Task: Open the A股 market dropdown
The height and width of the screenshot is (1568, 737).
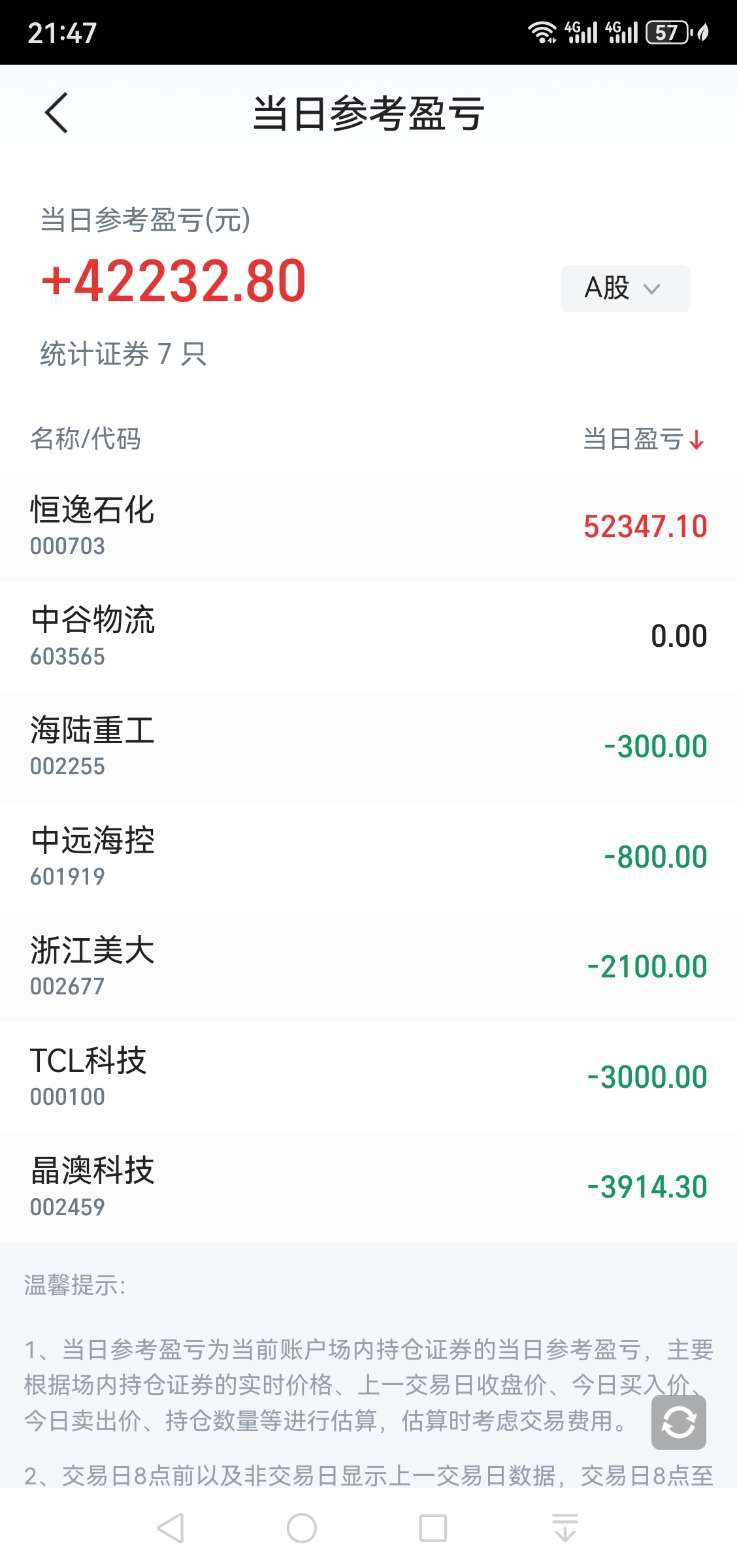Action: pyautogui.click(x=625, y=288)
